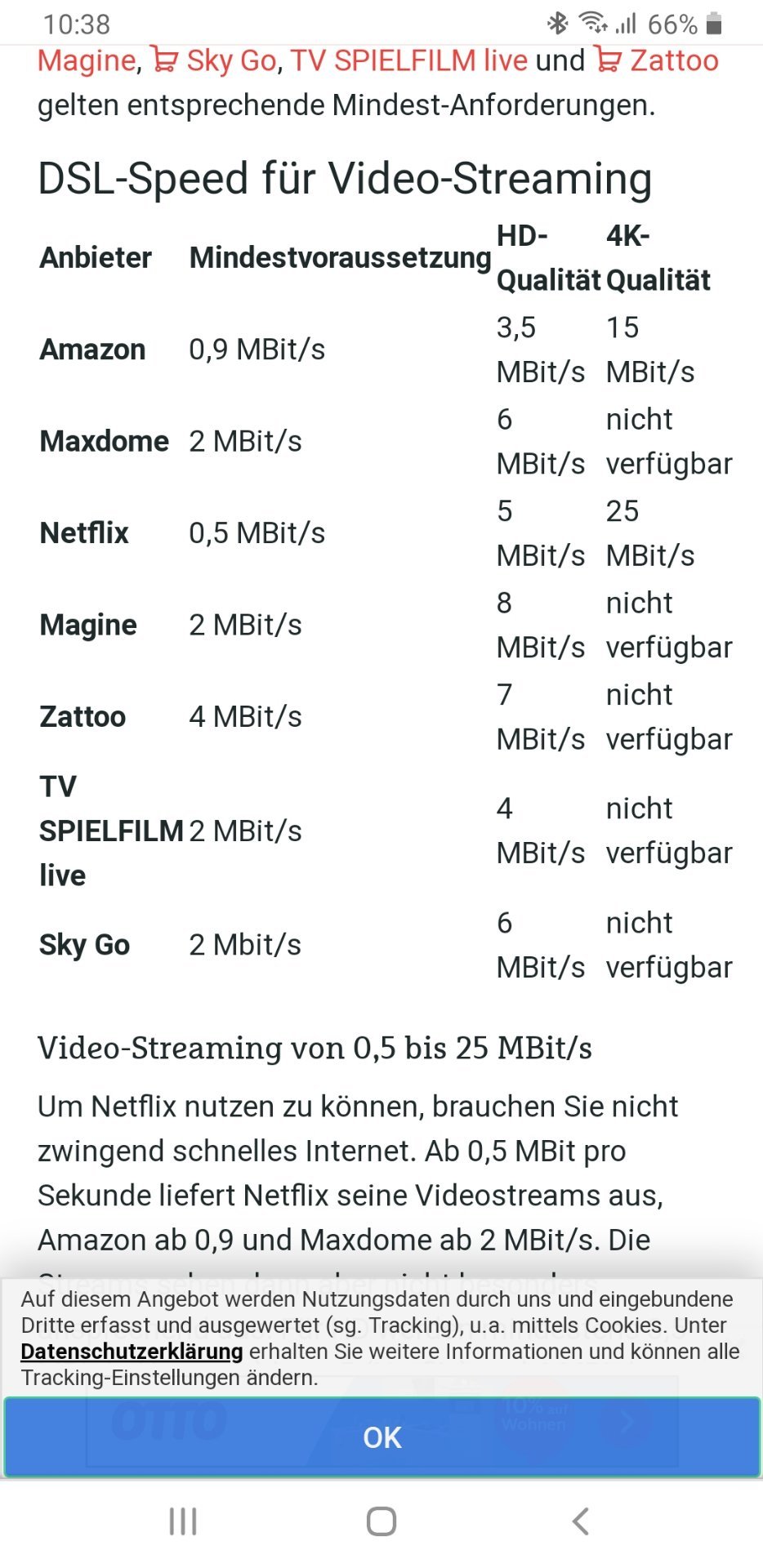Return to the home screen
Screen dimensions: 763x1568
381,1521
